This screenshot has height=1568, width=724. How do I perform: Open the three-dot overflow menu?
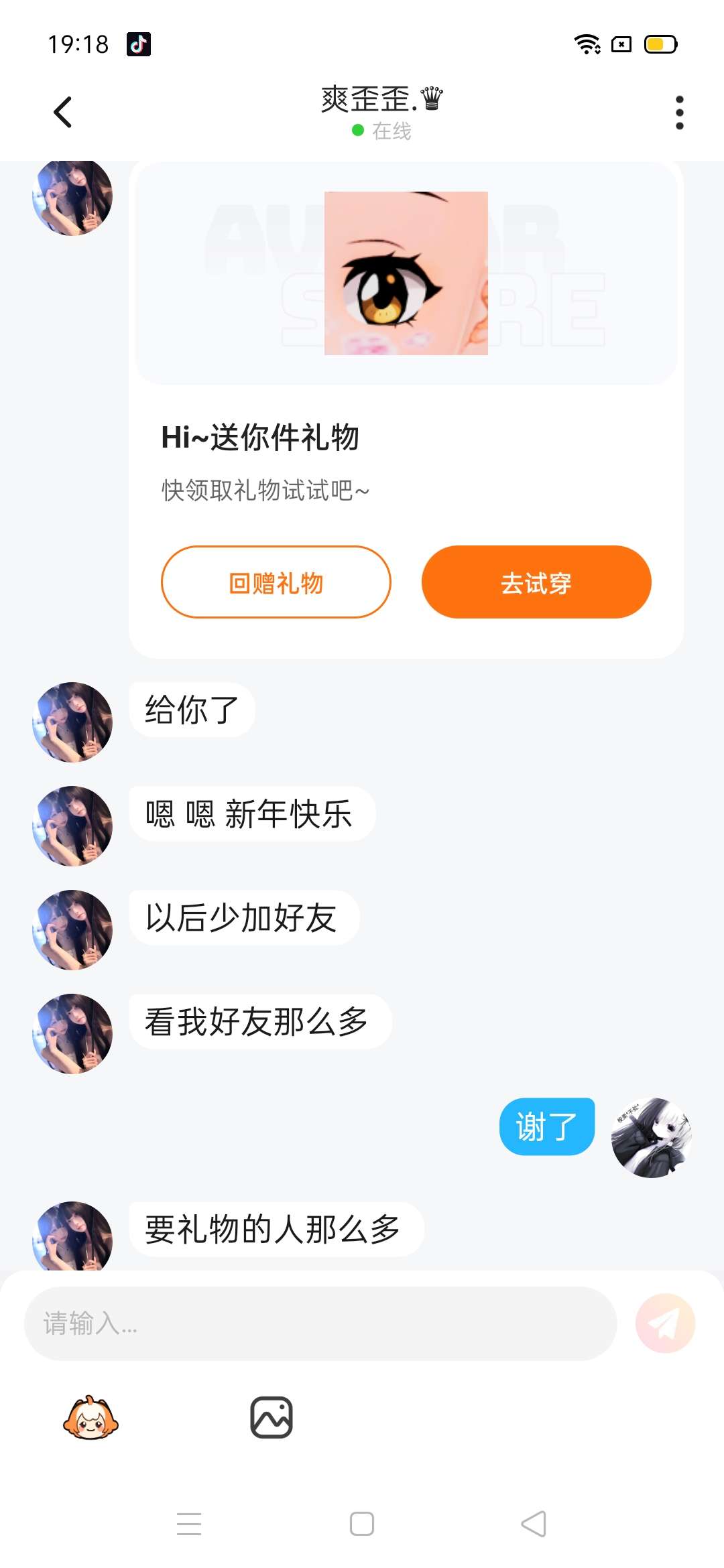679,112
